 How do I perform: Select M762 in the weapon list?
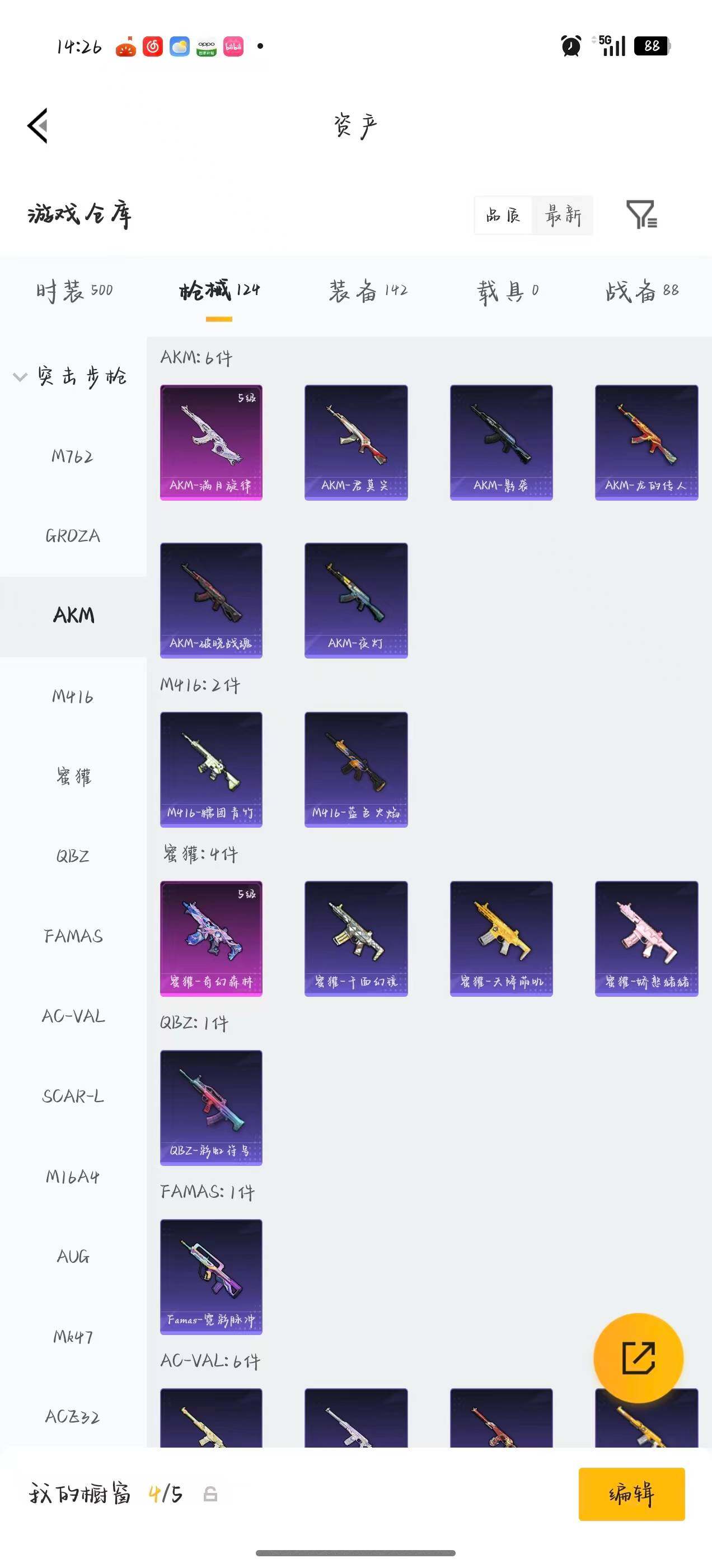point(72,456)
